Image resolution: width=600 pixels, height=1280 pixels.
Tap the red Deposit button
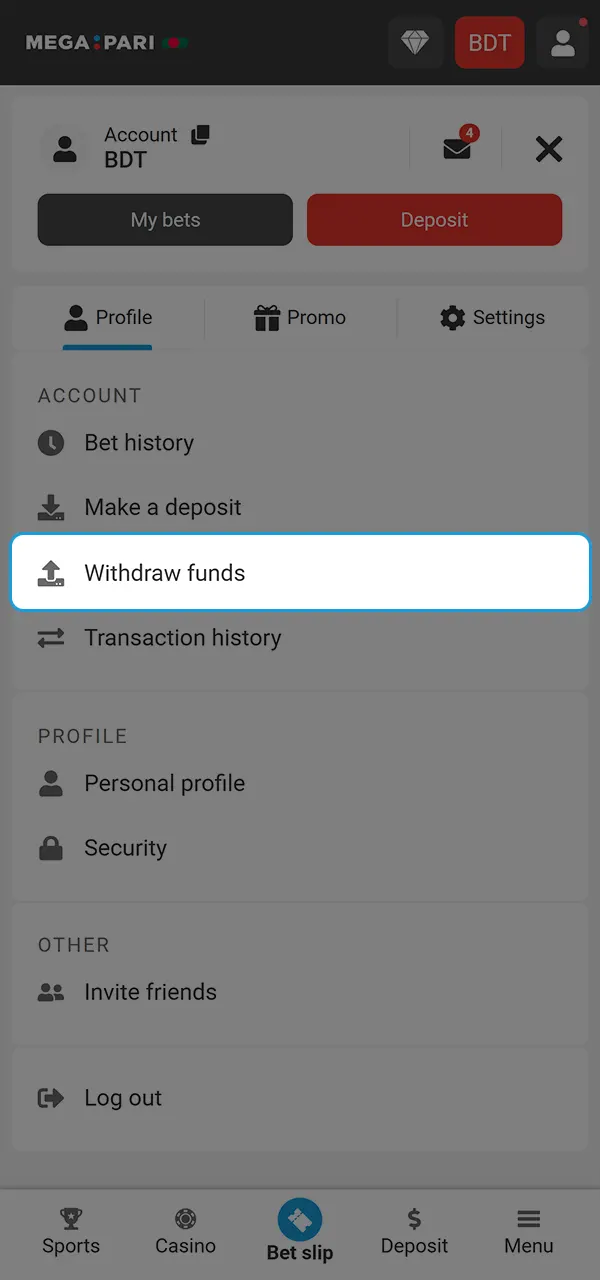point(434,220)
